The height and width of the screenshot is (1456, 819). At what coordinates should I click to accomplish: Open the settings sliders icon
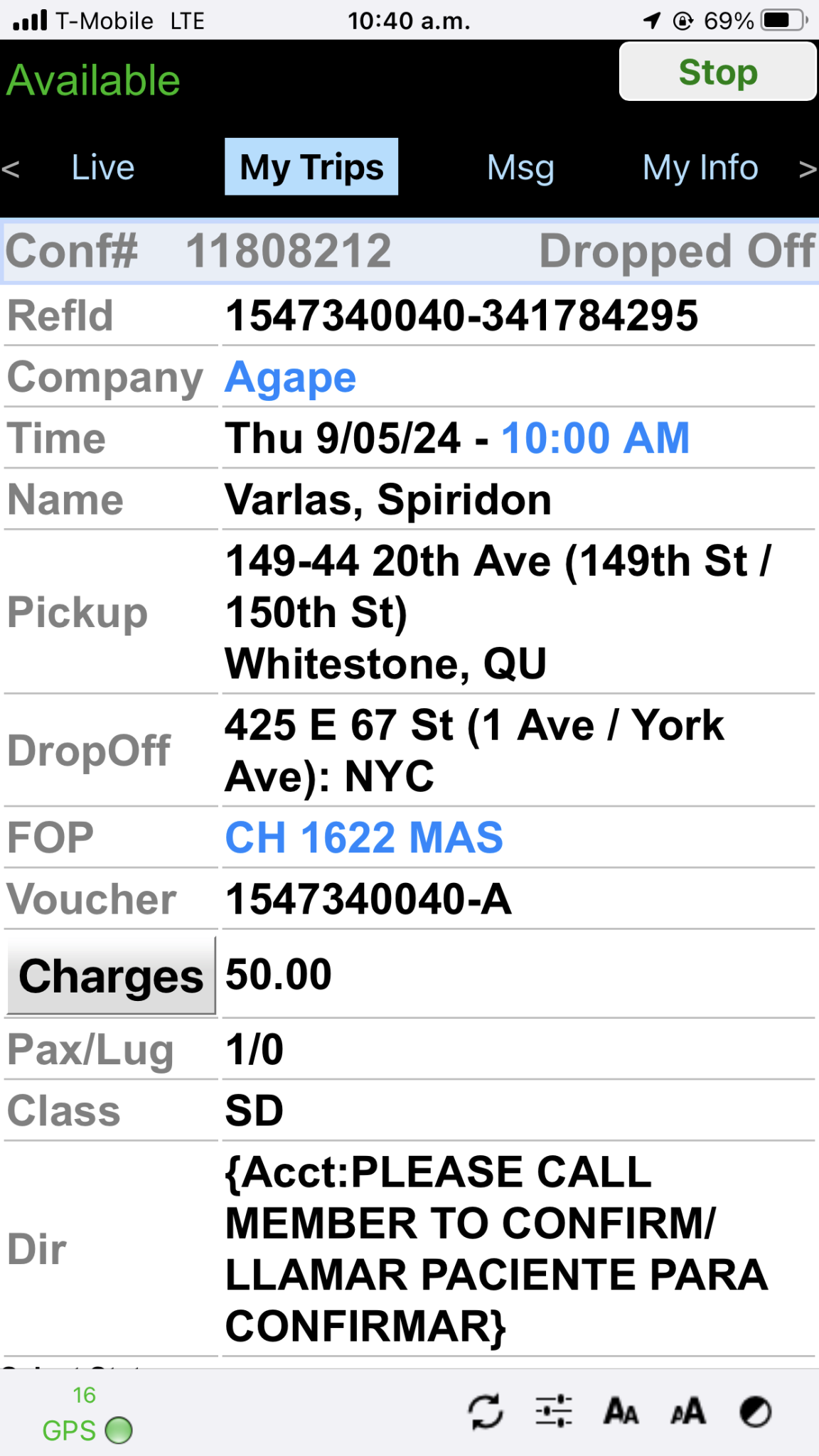(x=554, y=1411)
